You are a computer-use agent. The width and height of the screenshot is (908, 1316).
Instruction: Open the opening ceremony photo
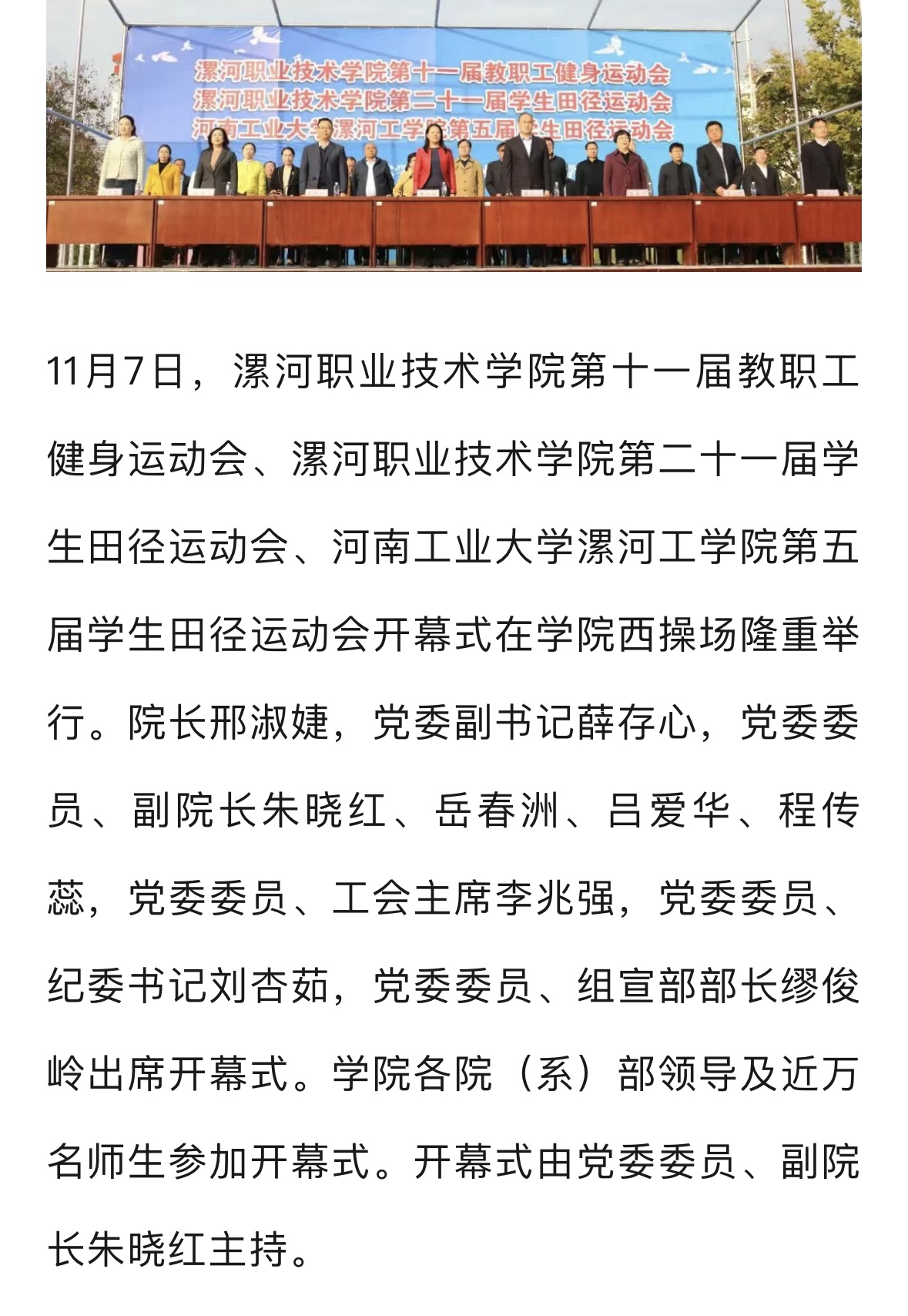[454, 135]
